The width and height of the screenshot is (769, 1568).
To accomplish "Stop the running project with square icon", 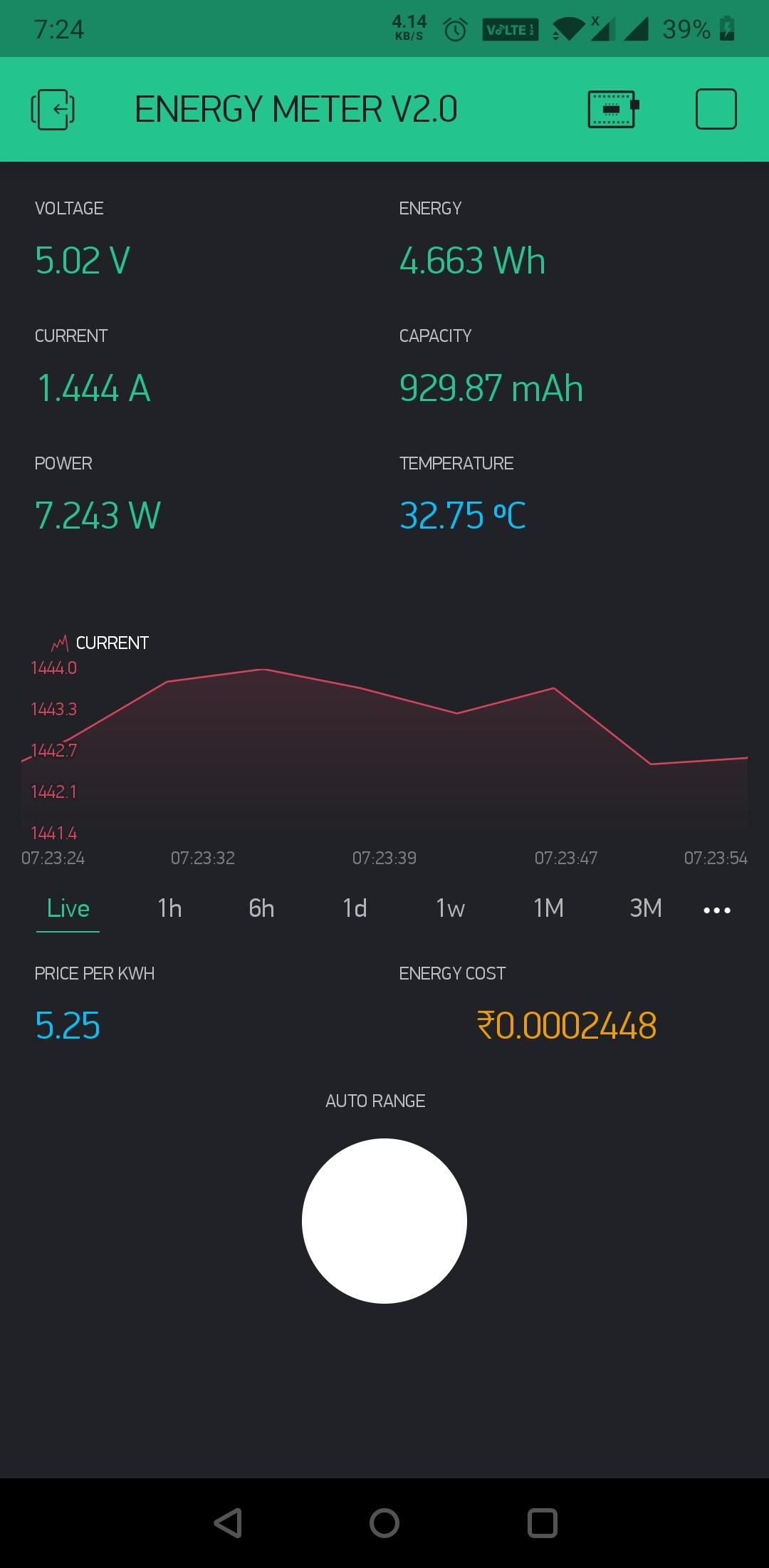I will click(716, 109).
